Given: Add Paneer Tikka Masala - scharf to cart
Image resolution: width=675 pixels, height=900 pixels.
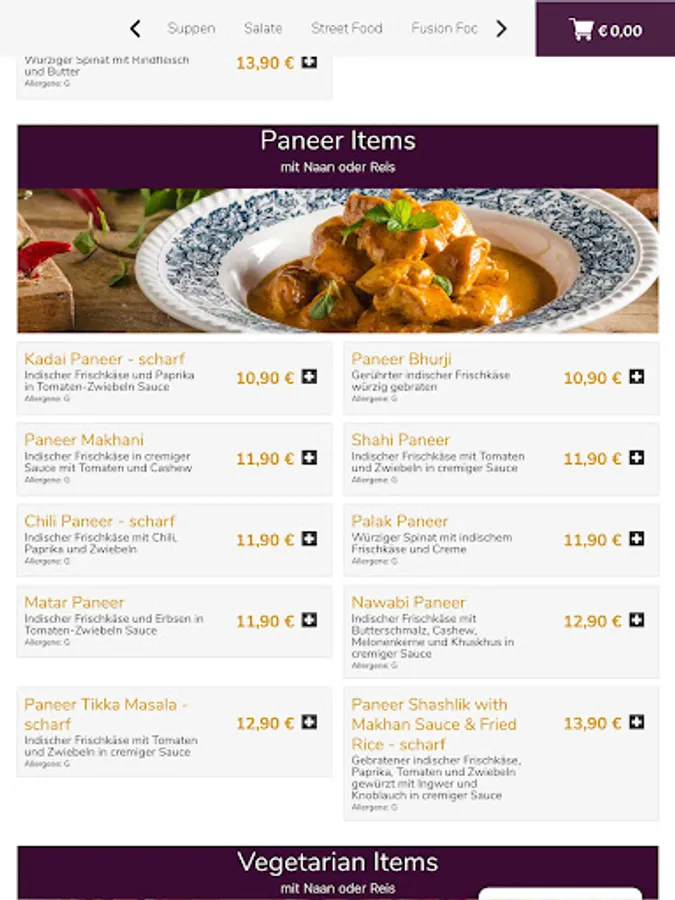Looking at the screenshot, I should [x=309, y=722].
